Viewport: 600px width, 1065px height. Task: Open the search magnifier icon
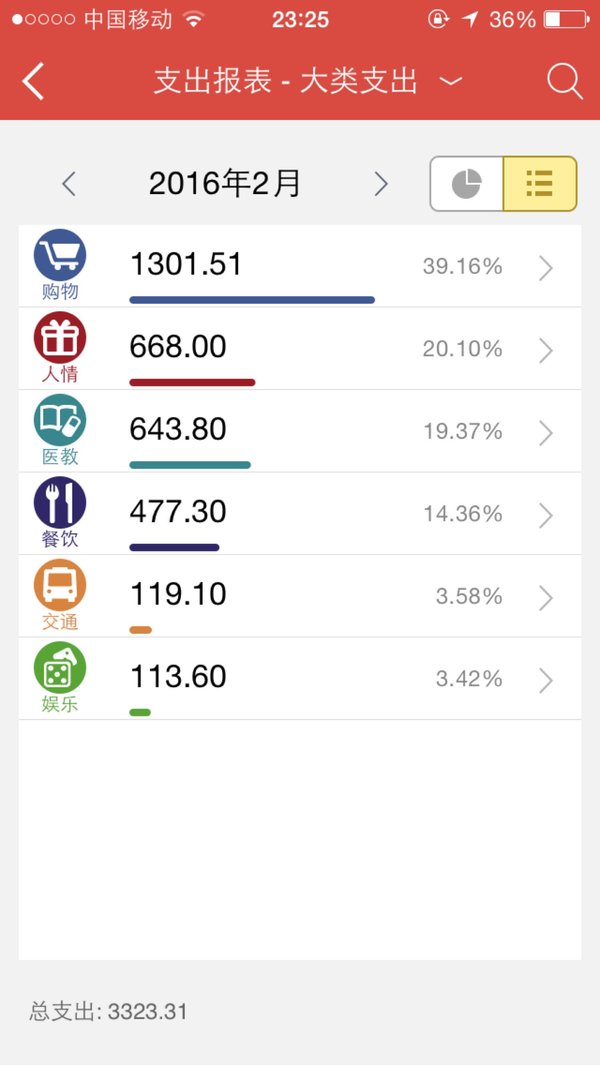click(565, 82)
